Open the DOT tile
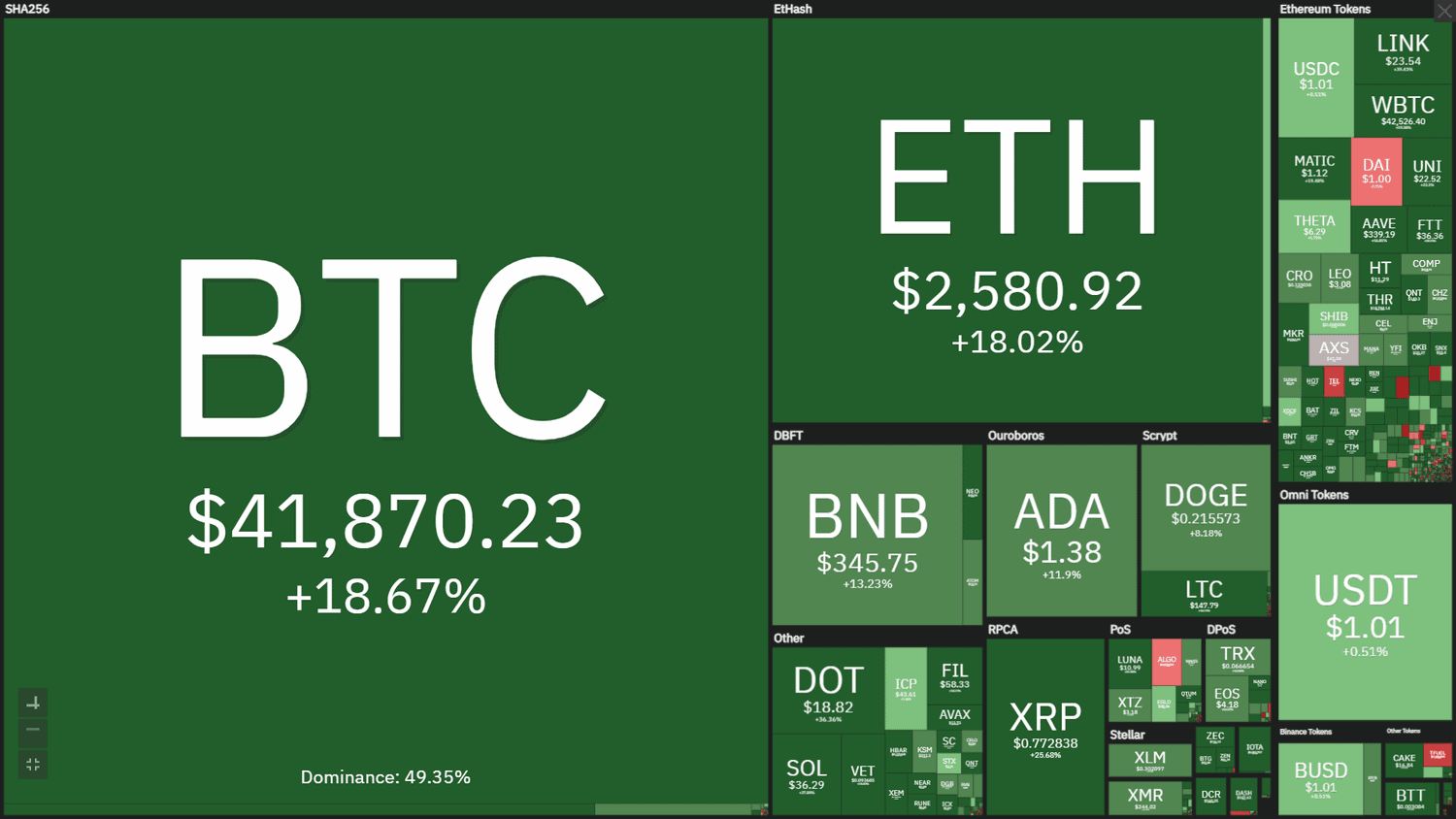The height and width of the screenshot is (819, 1456). (828, 690)
